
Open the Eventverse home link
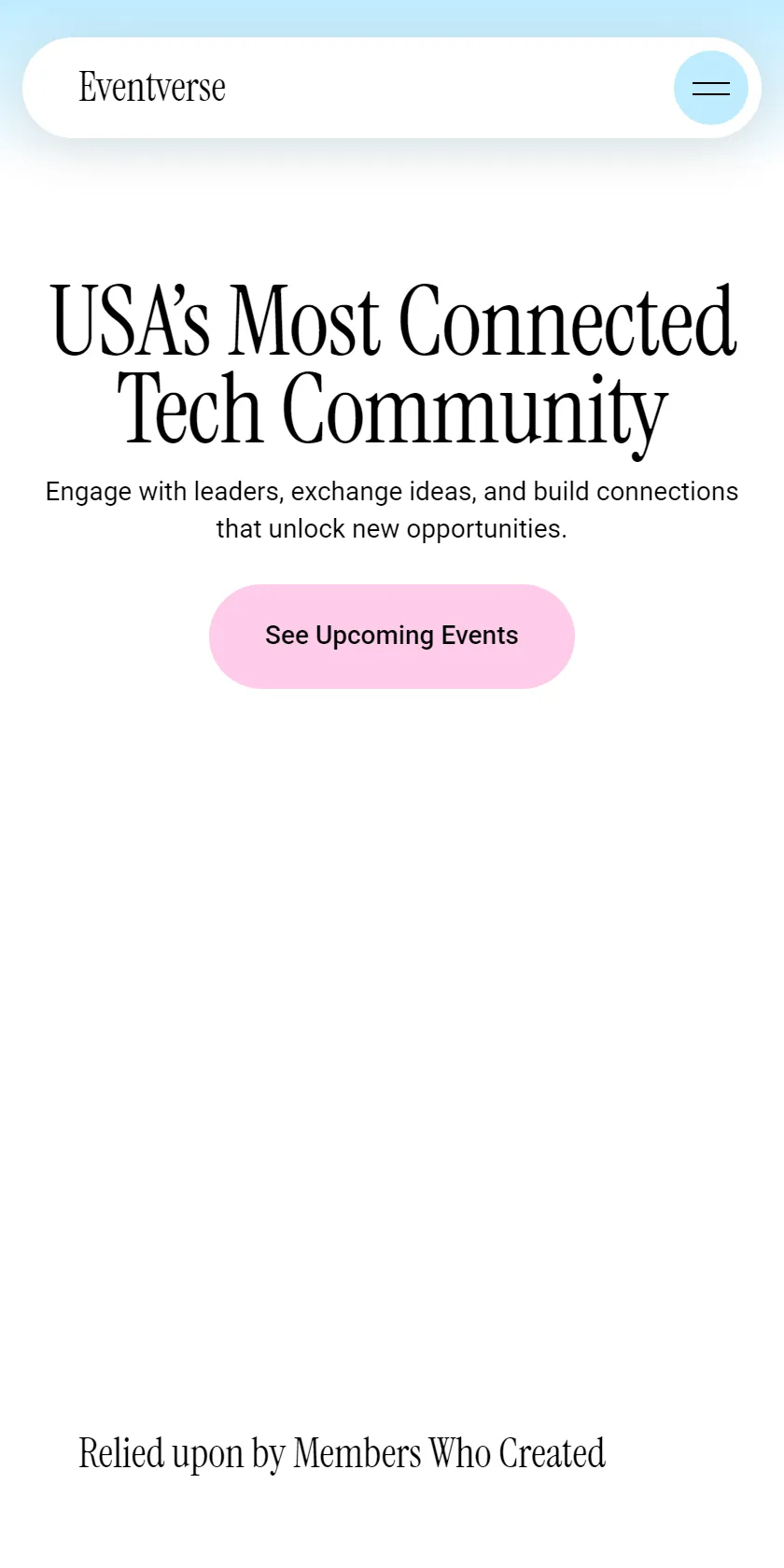(152, 88)
